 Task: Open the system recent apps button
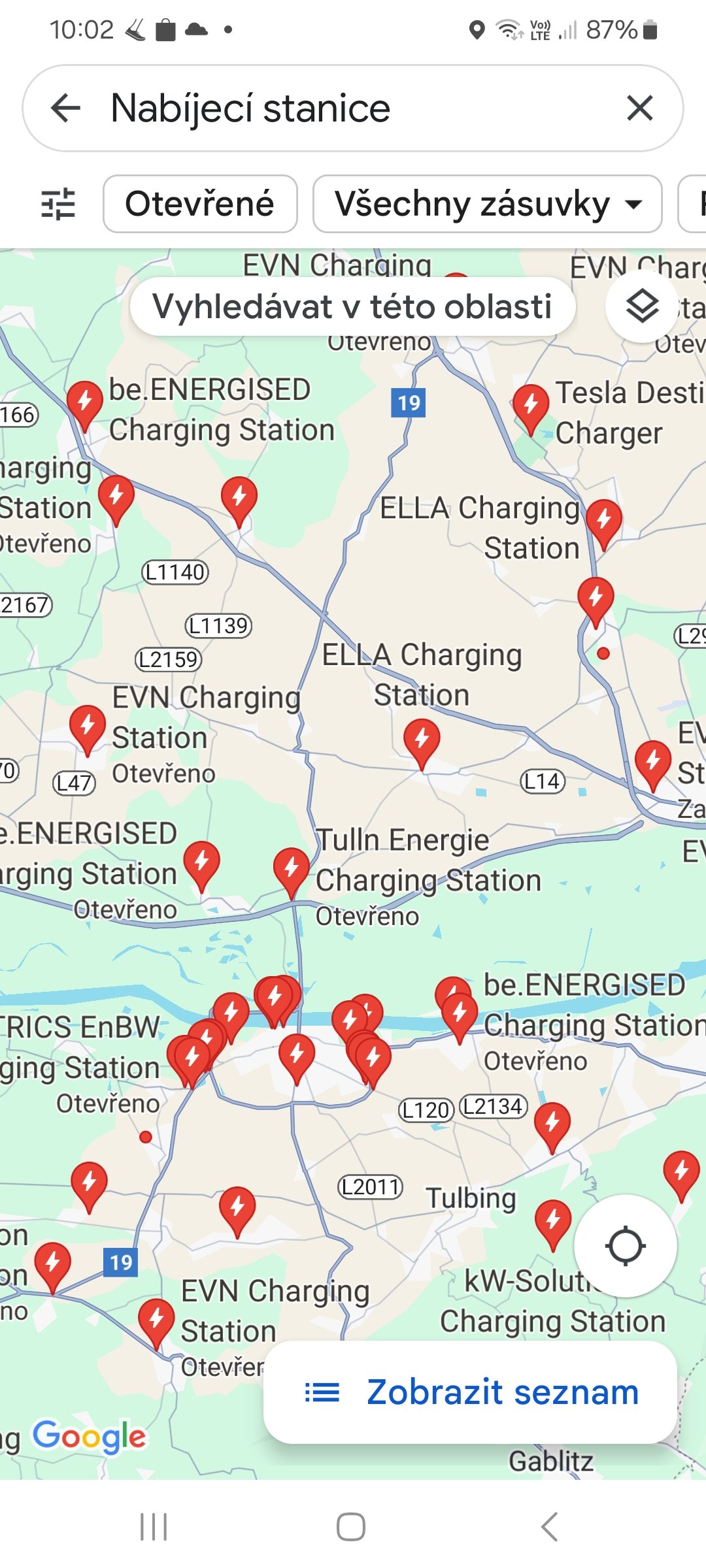pos(154,1527)
